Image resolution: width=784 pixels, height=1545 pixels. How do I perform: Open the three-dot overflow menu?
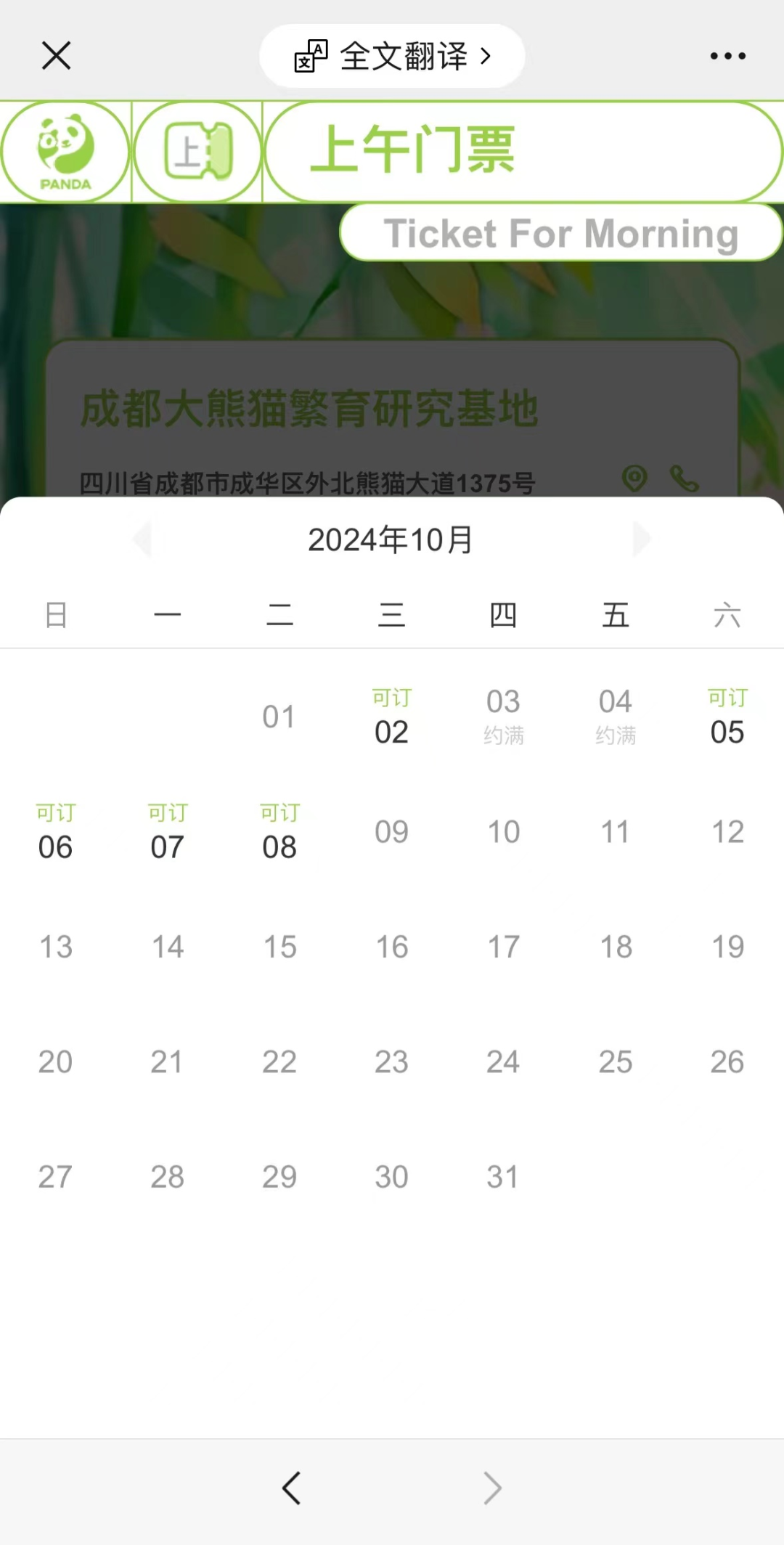coord(727,56)
